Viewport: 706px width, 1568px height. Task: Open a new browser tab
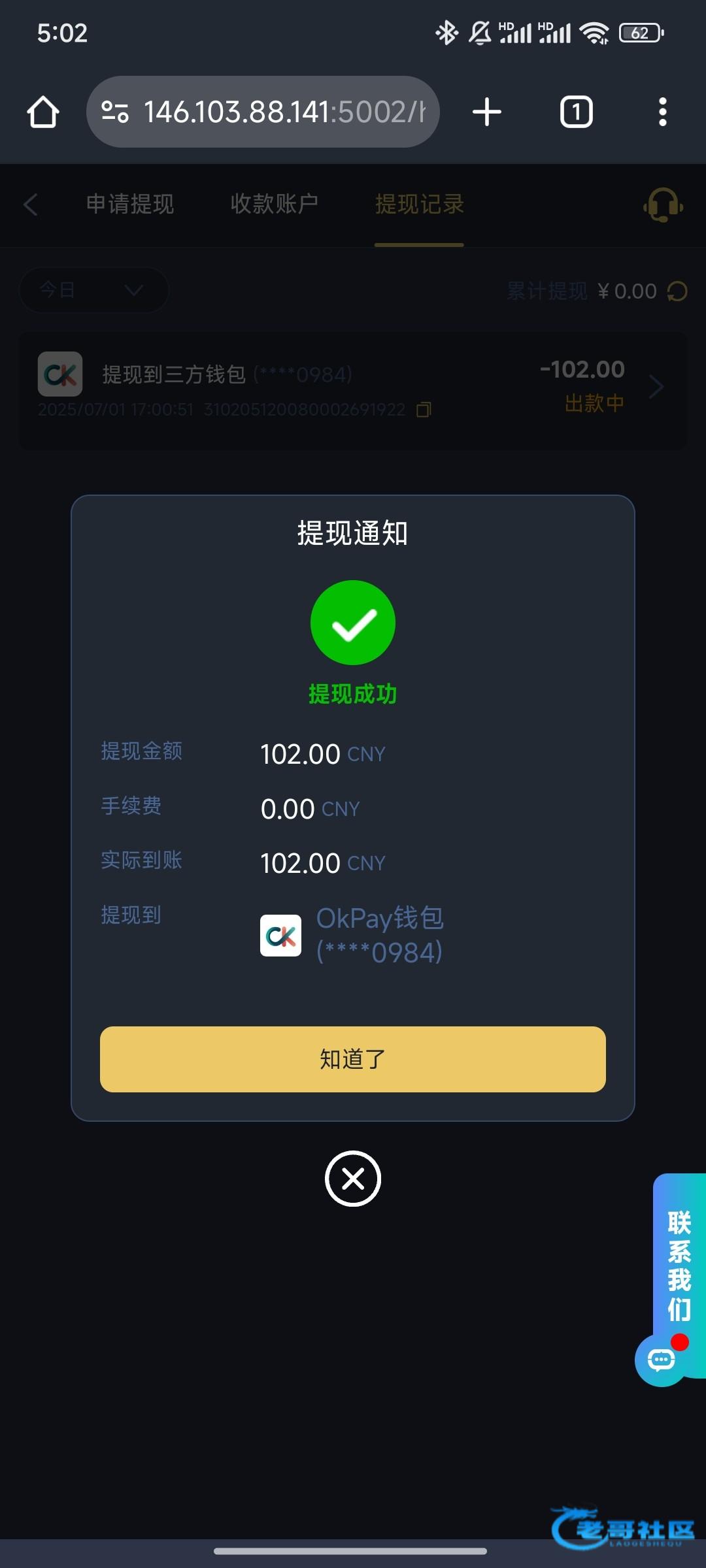[487, 112]
